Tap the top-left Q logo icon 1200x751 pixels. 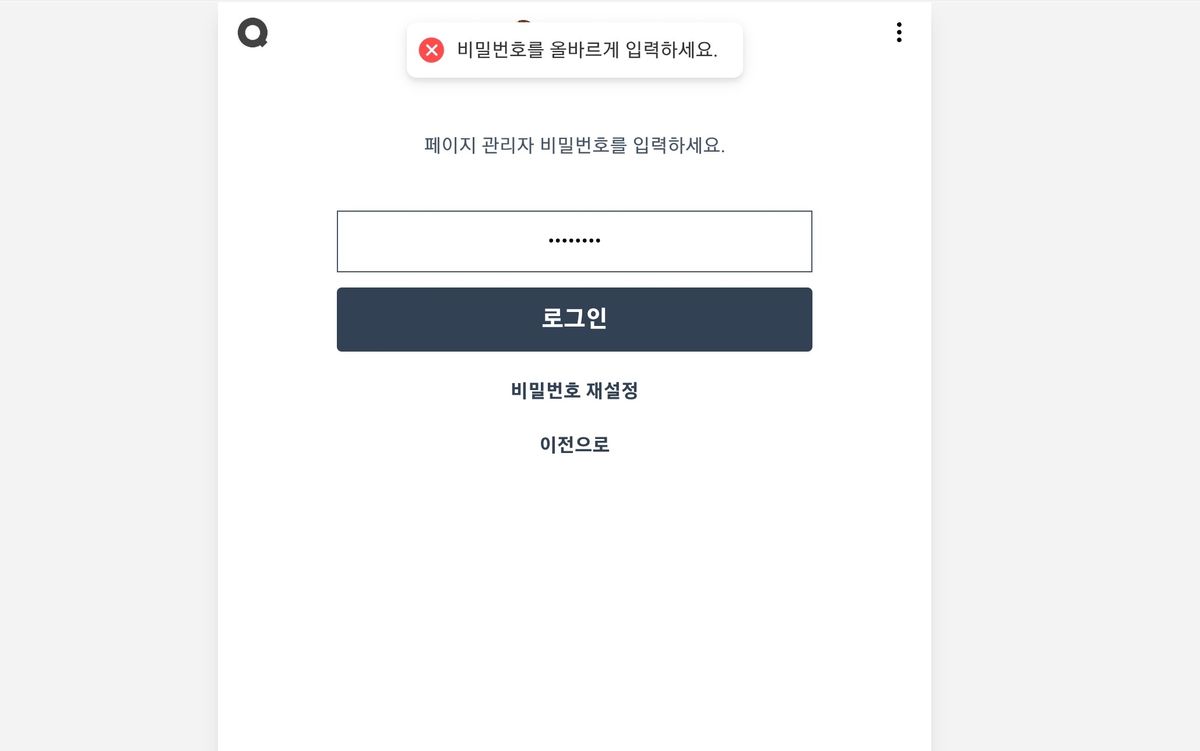[x=253, y=33]
